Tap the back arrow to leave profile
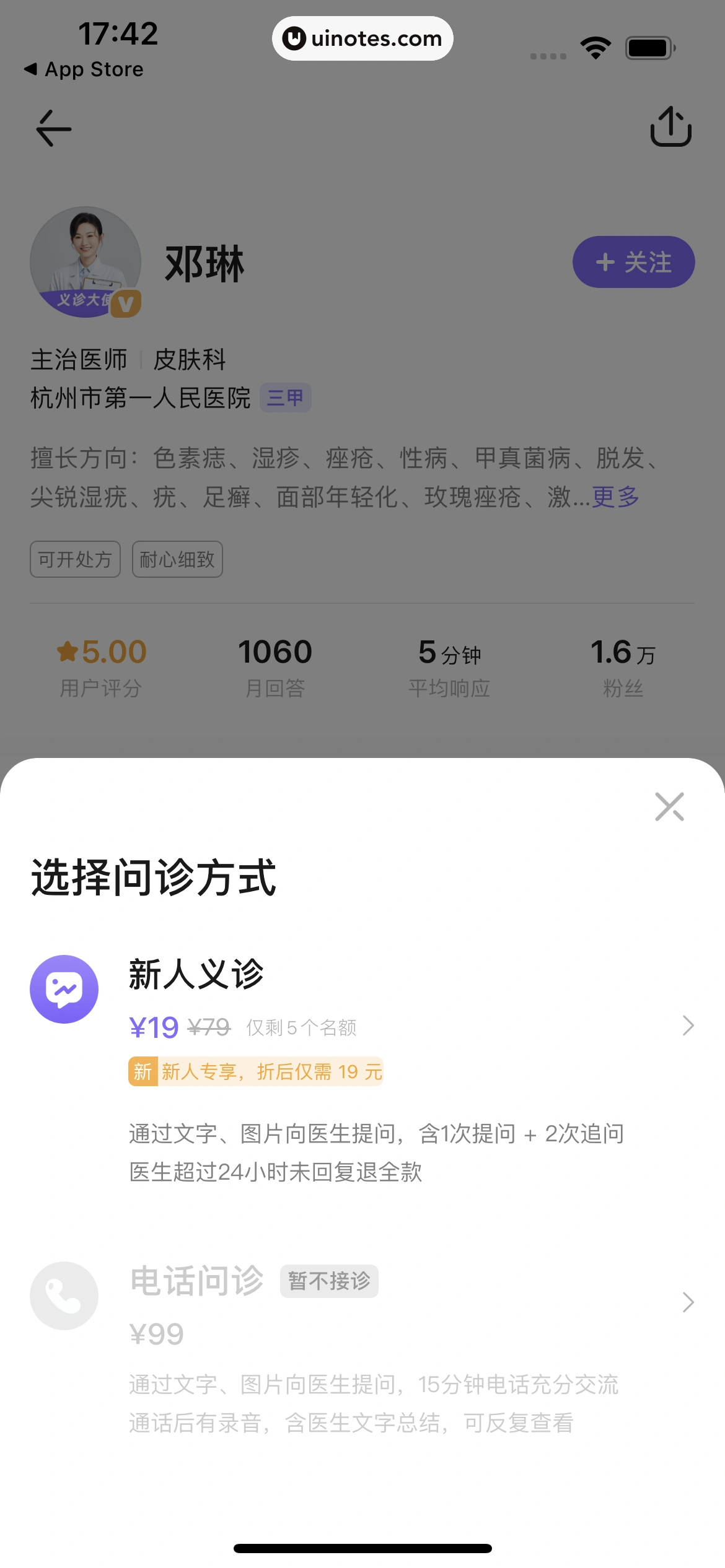Viewport: 725px width, 1568px height. (x=53, y=128)
